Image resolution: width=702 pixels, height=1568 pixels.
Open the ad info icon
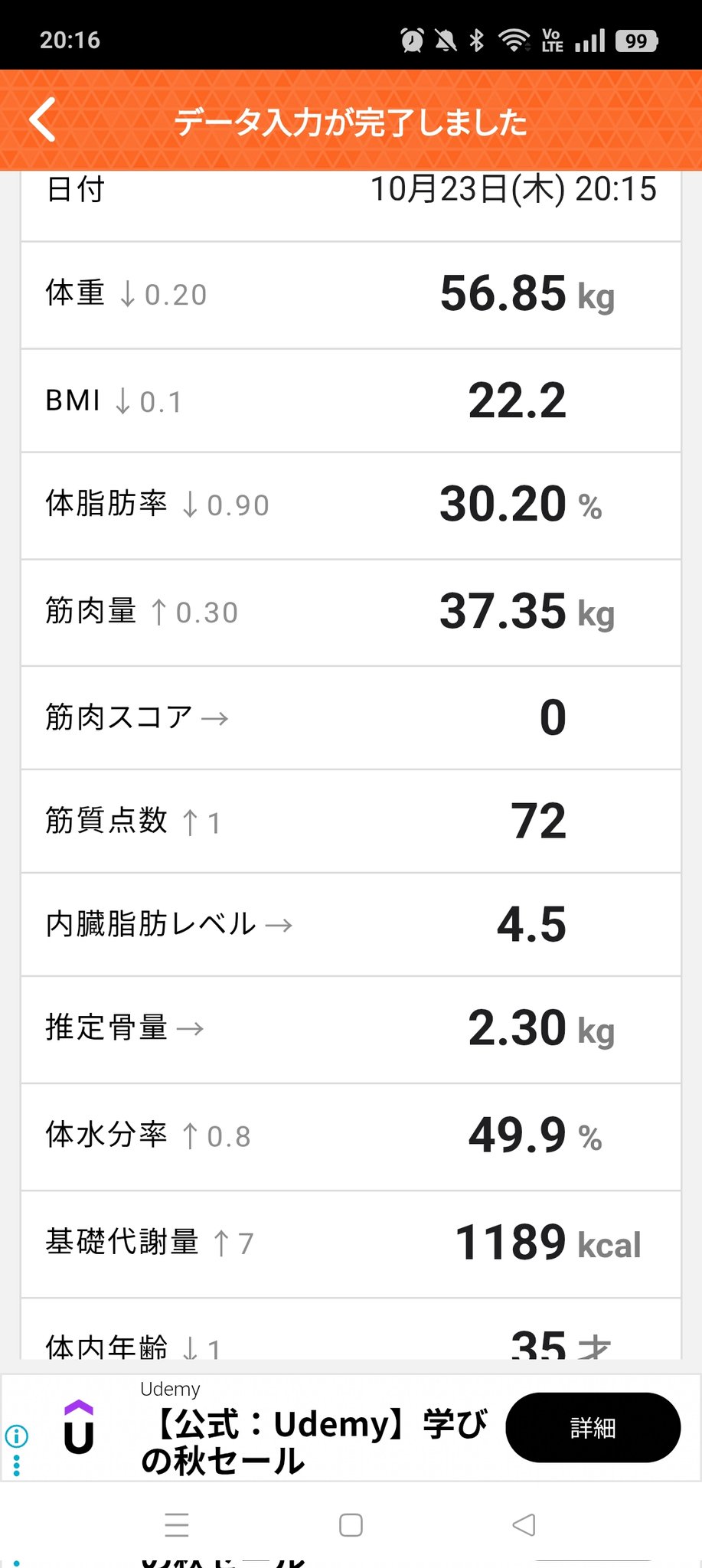[17, 1436]
